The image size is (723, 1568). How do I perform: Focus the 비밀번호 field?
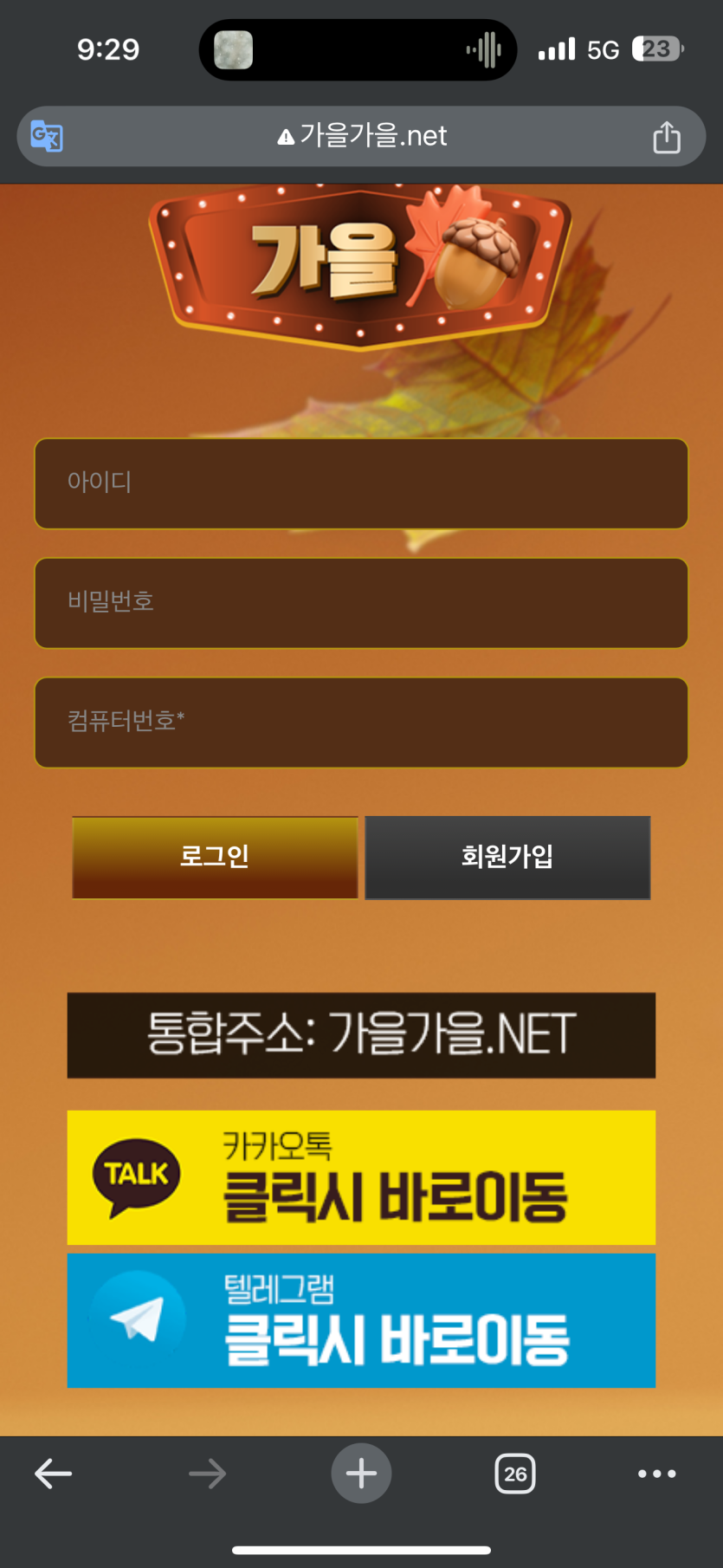(361, 603)
